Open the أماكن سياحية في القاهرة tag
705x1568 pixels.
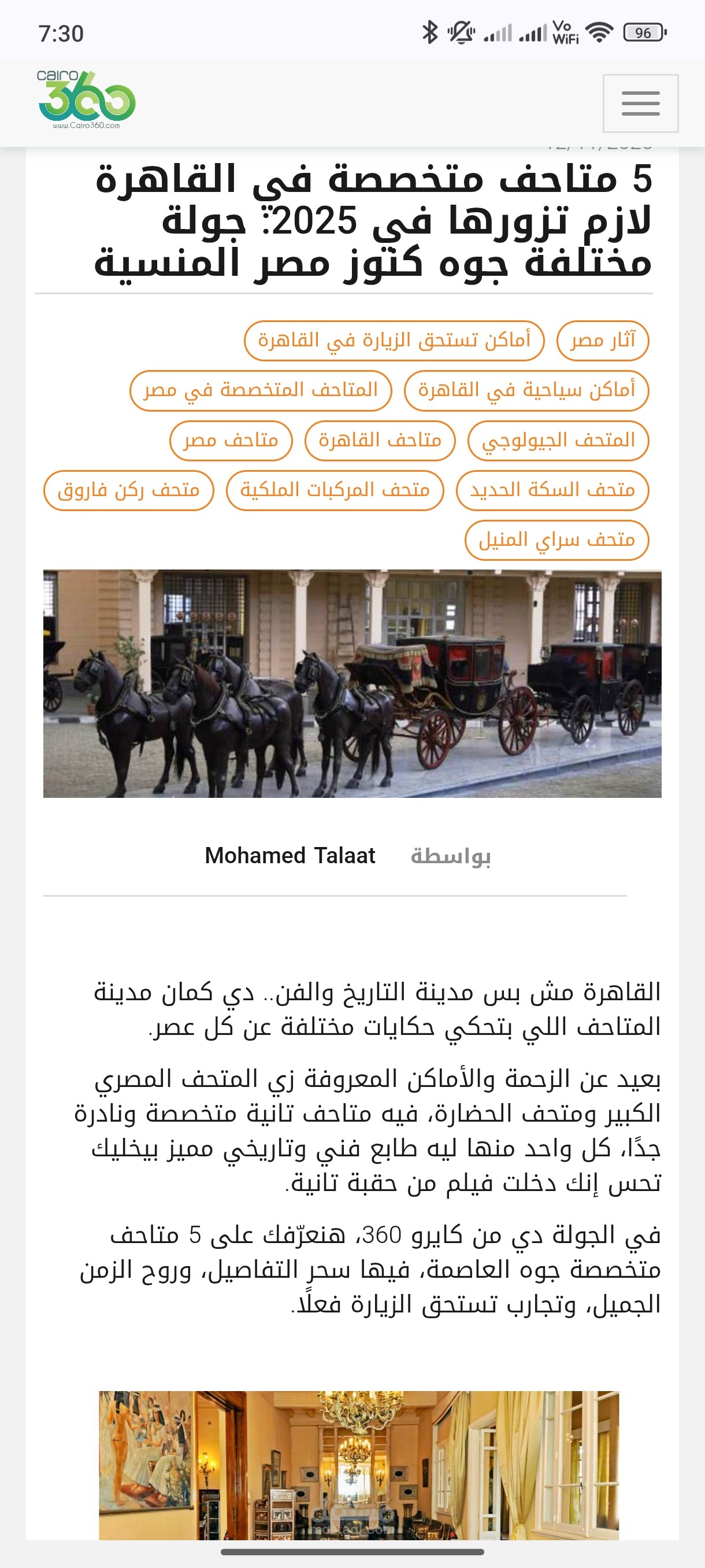(x=528, y=390)
